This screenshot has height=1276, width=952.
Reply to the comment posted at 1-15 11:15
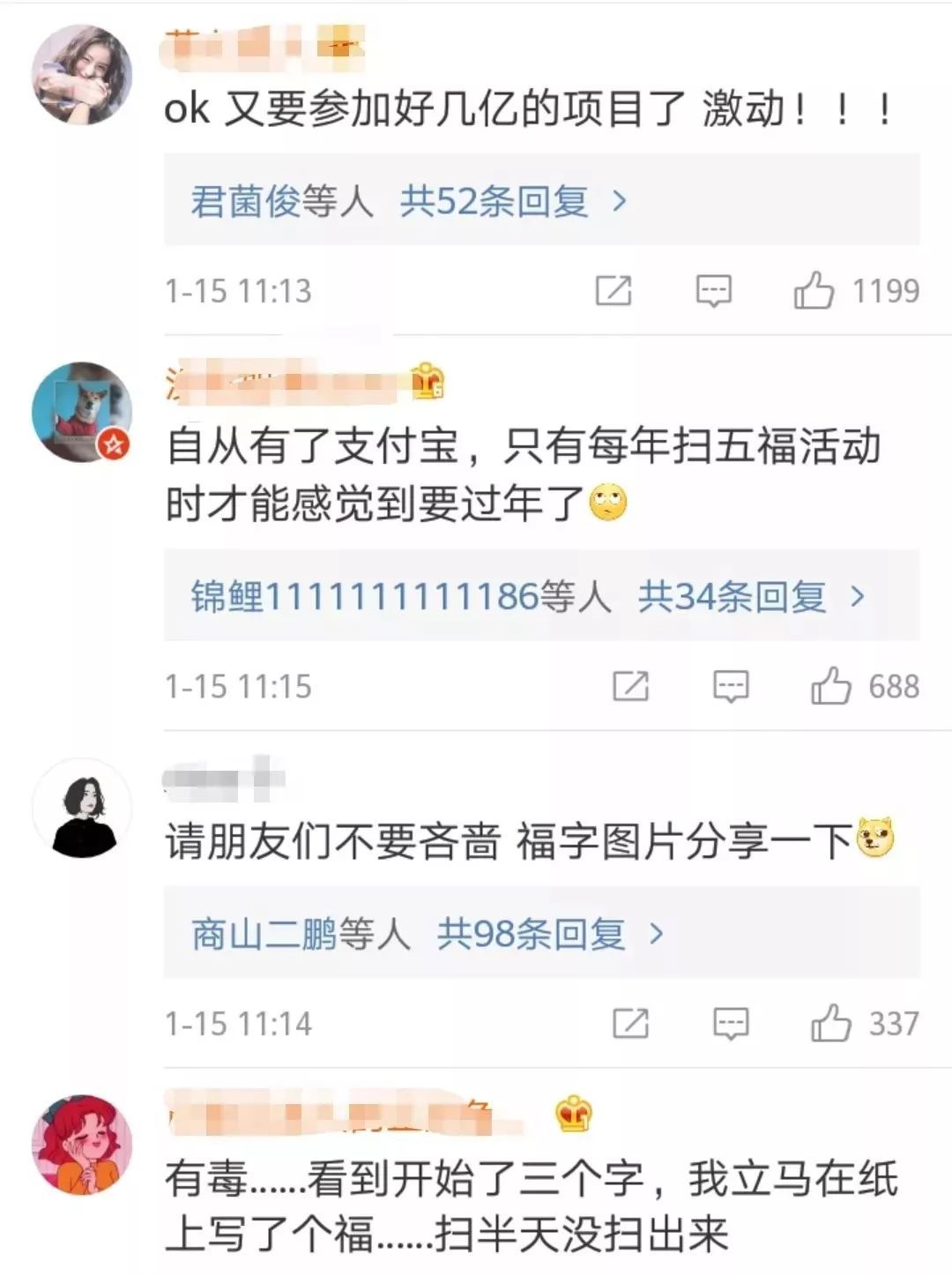731,686
